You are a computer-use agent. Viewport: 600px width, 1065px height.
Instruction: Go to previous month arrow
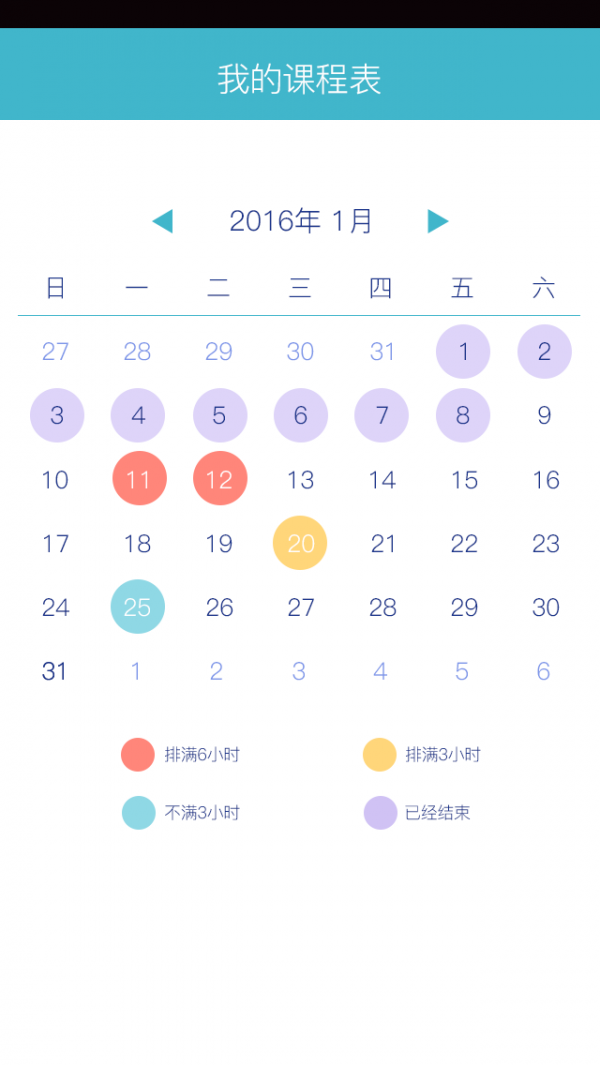(x=163, y=221)
